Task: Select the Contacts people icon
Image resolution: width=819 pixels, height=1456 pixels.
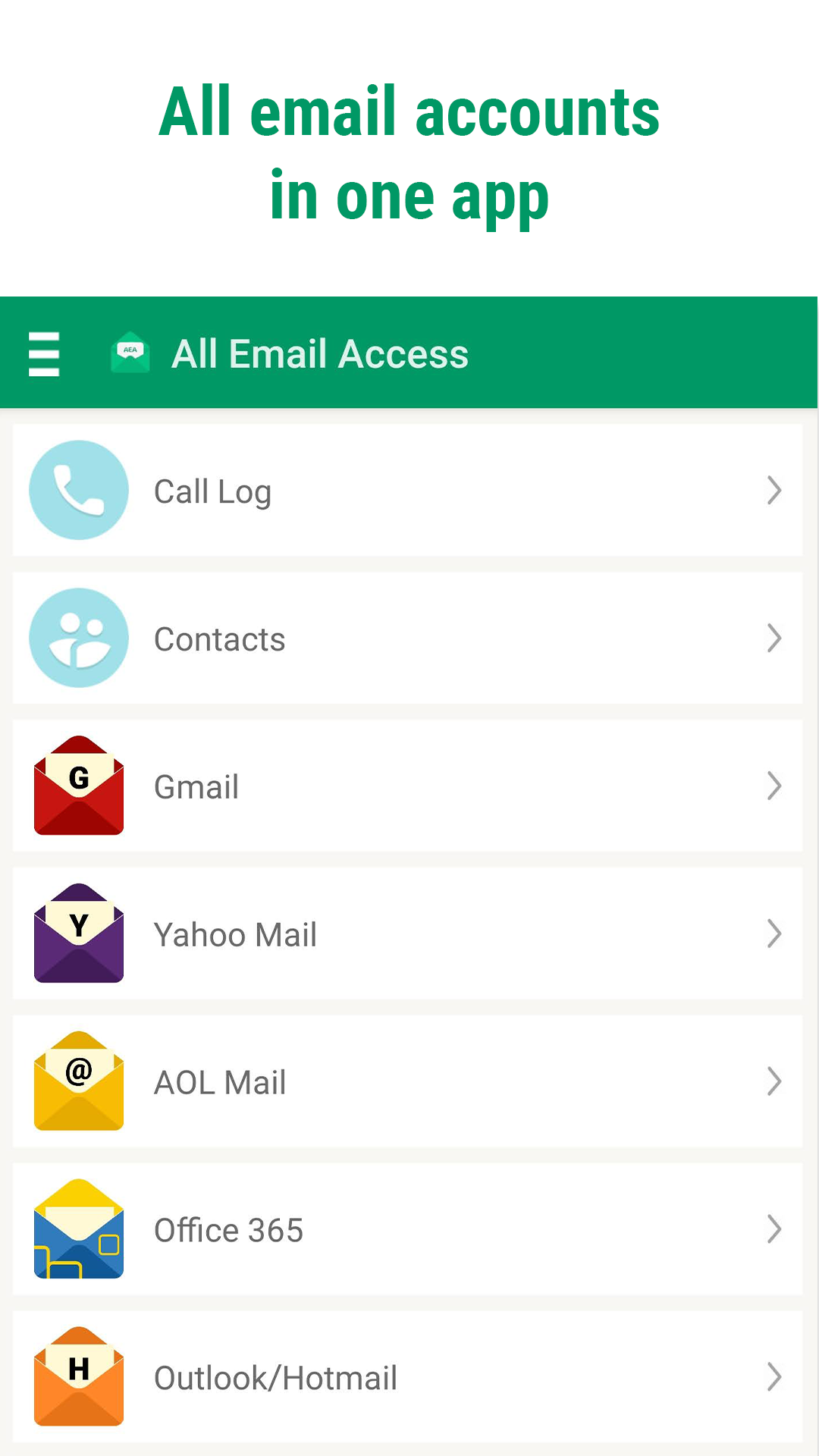Action: [78, 638]
